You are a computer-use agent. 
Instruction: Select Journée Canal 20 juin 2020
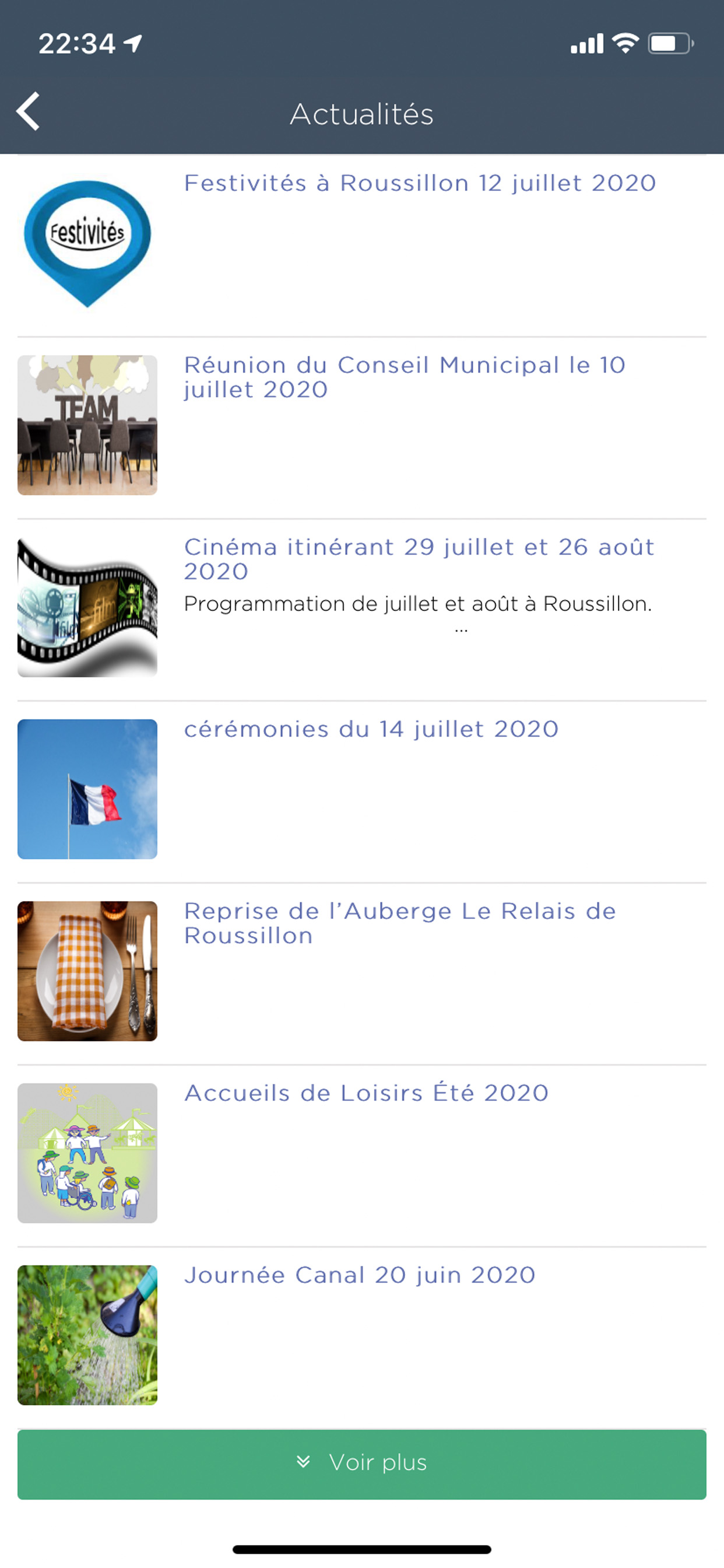coord(361,1338)
